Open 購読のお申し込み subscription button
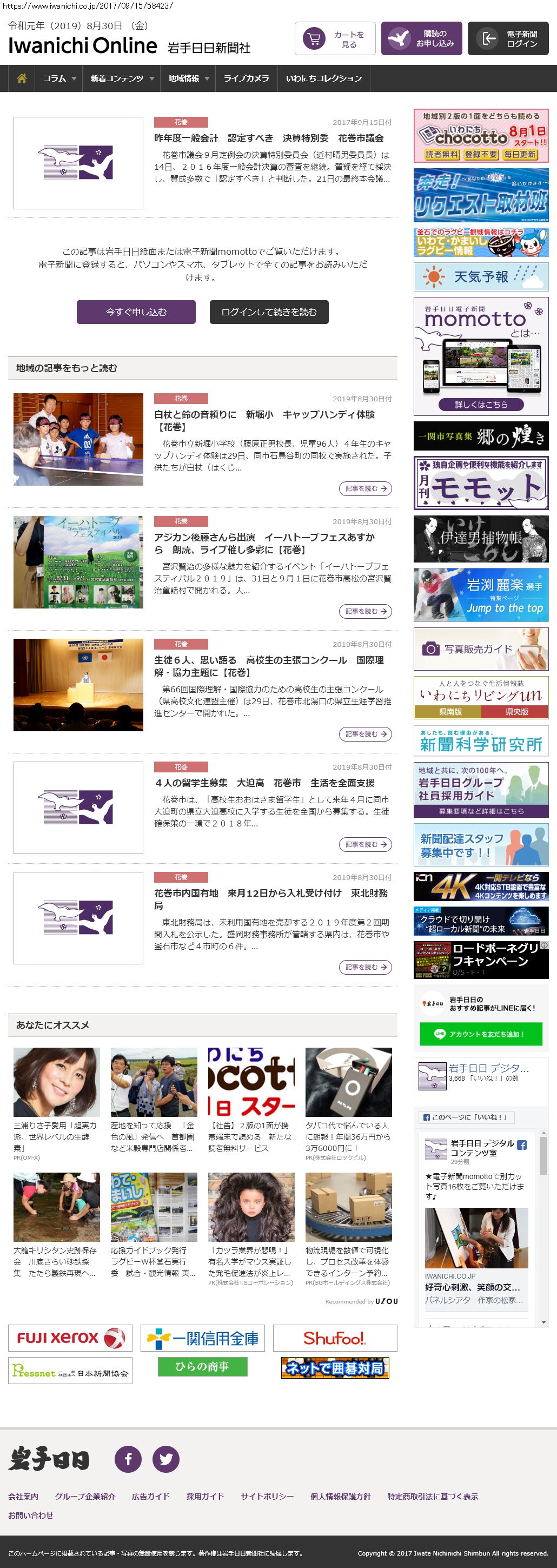557x1568 pixels. click(x=421, y=39)
